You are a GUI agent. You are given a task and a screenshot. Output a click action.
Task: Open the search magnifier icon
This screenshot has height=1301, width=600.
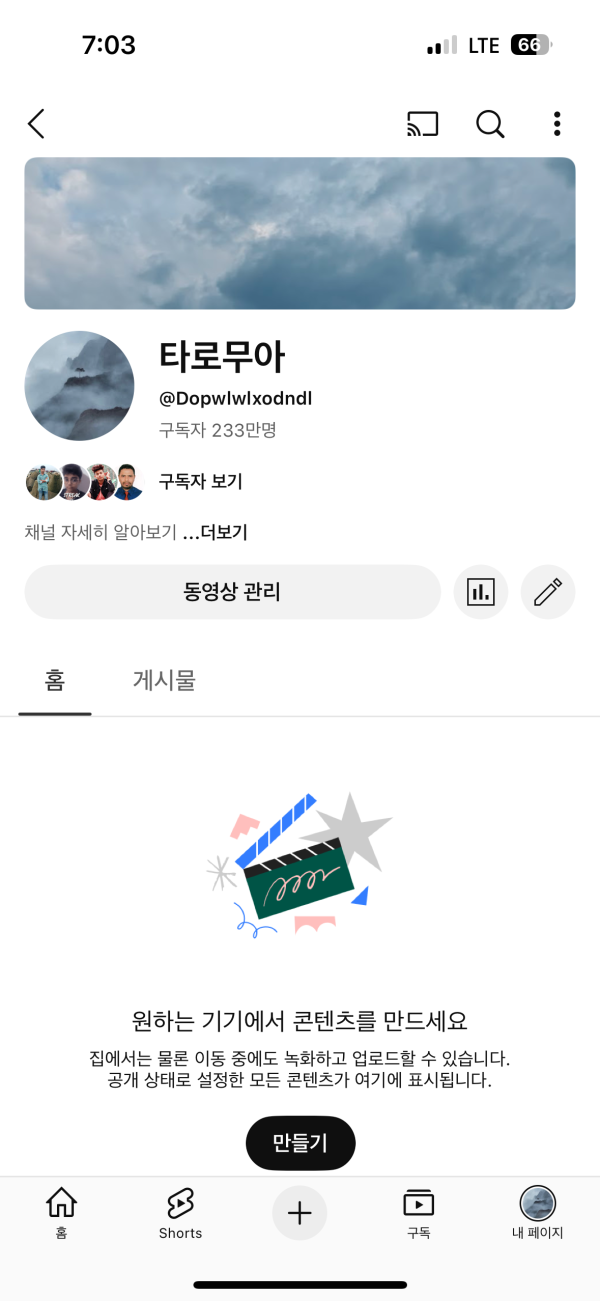click(x=490, y=124)
